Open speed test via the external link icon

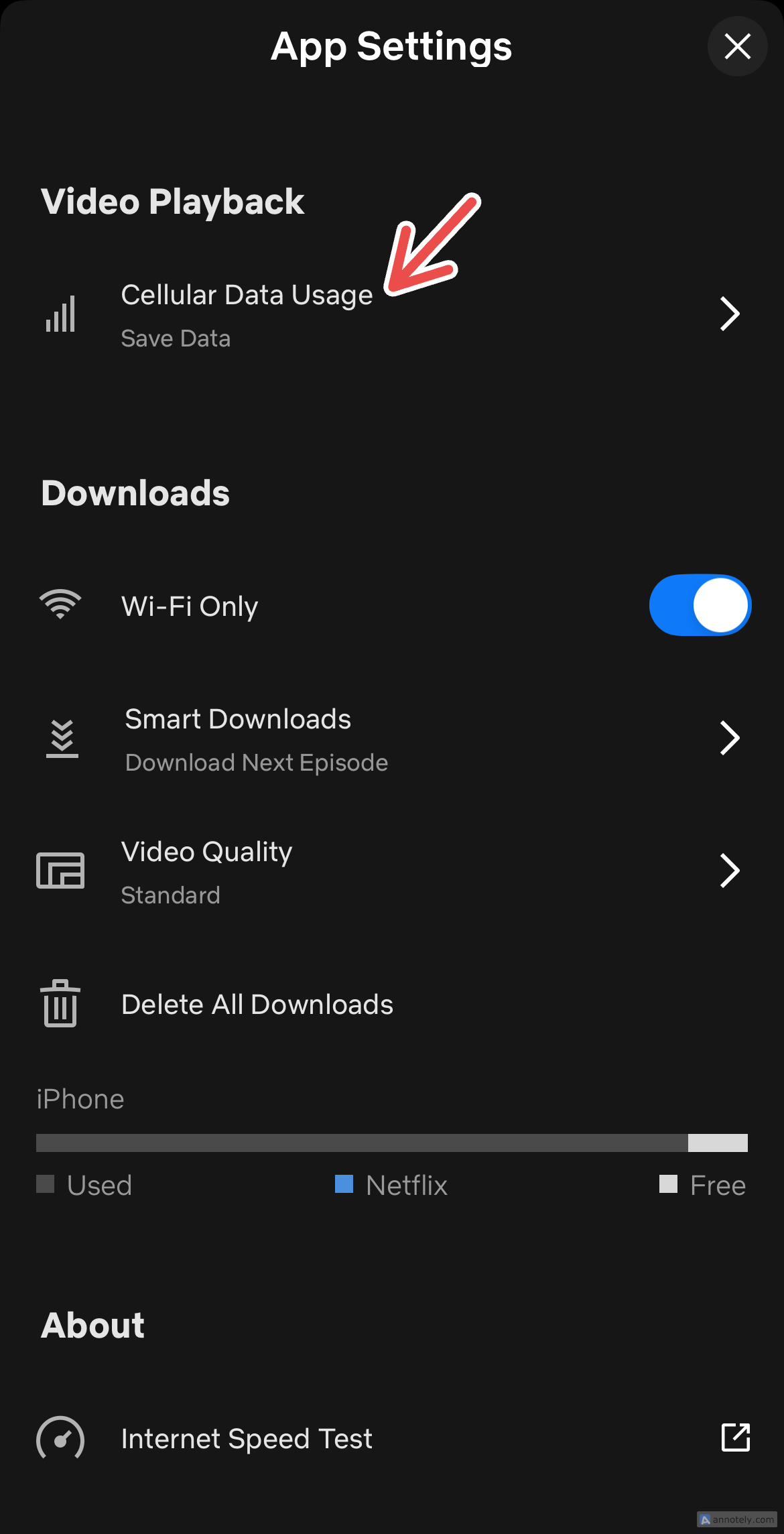736,1438
